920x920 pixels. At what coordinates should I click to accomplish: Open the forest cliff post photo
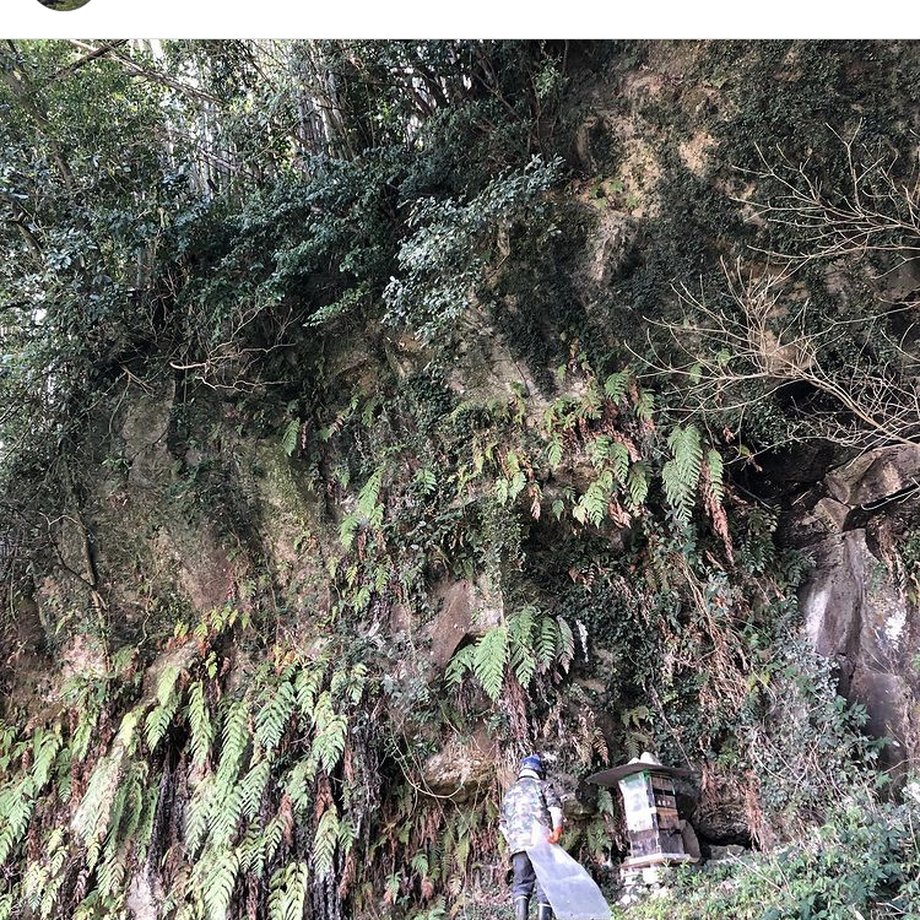coord(460,480)
